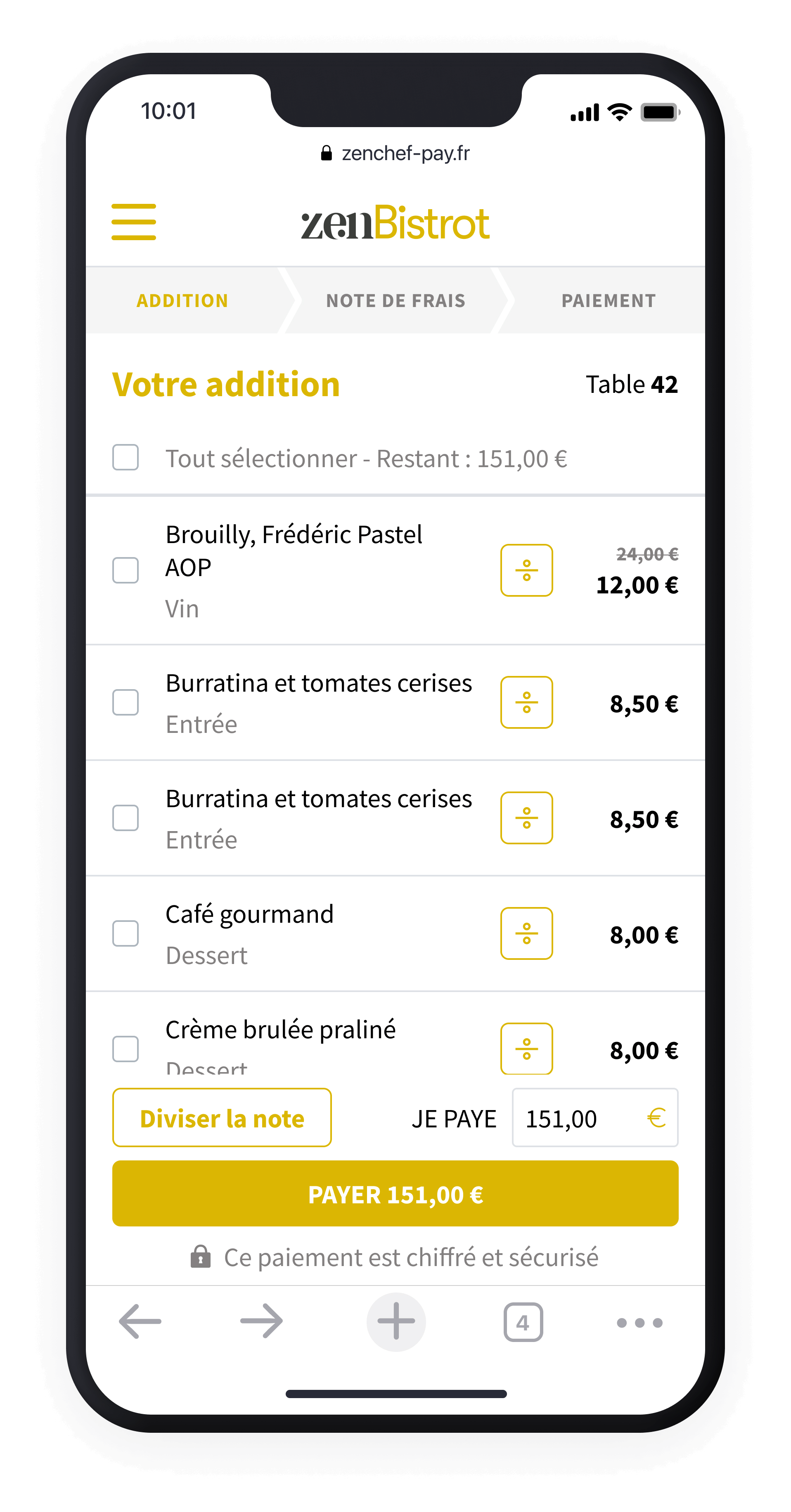Viewport: 791px width, 1512px height.
Task: Switch to the NOTE DE FRAIS step
Action: click(x=395, y=300)
